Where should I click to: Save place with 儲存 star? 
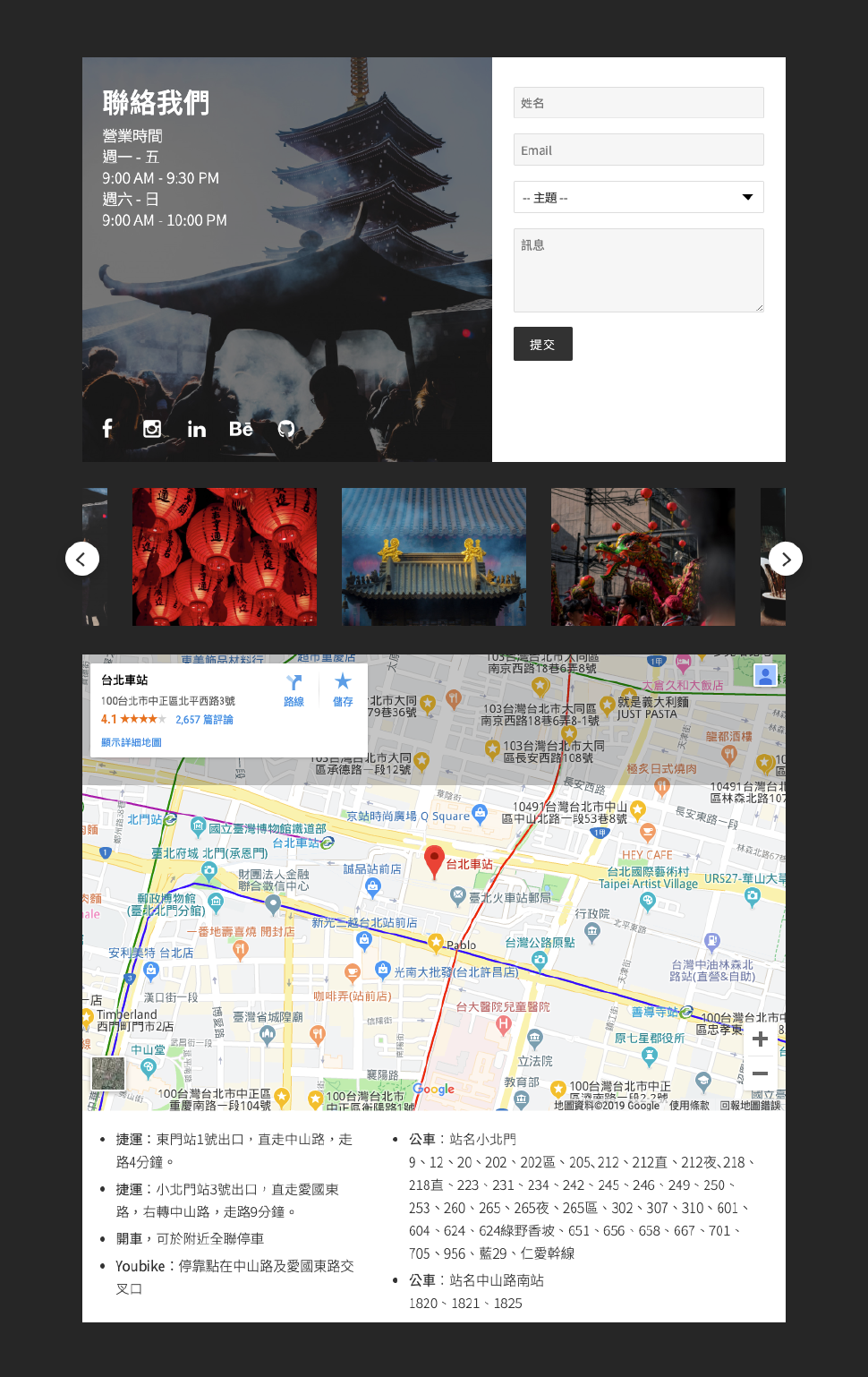tap(343, 690)
